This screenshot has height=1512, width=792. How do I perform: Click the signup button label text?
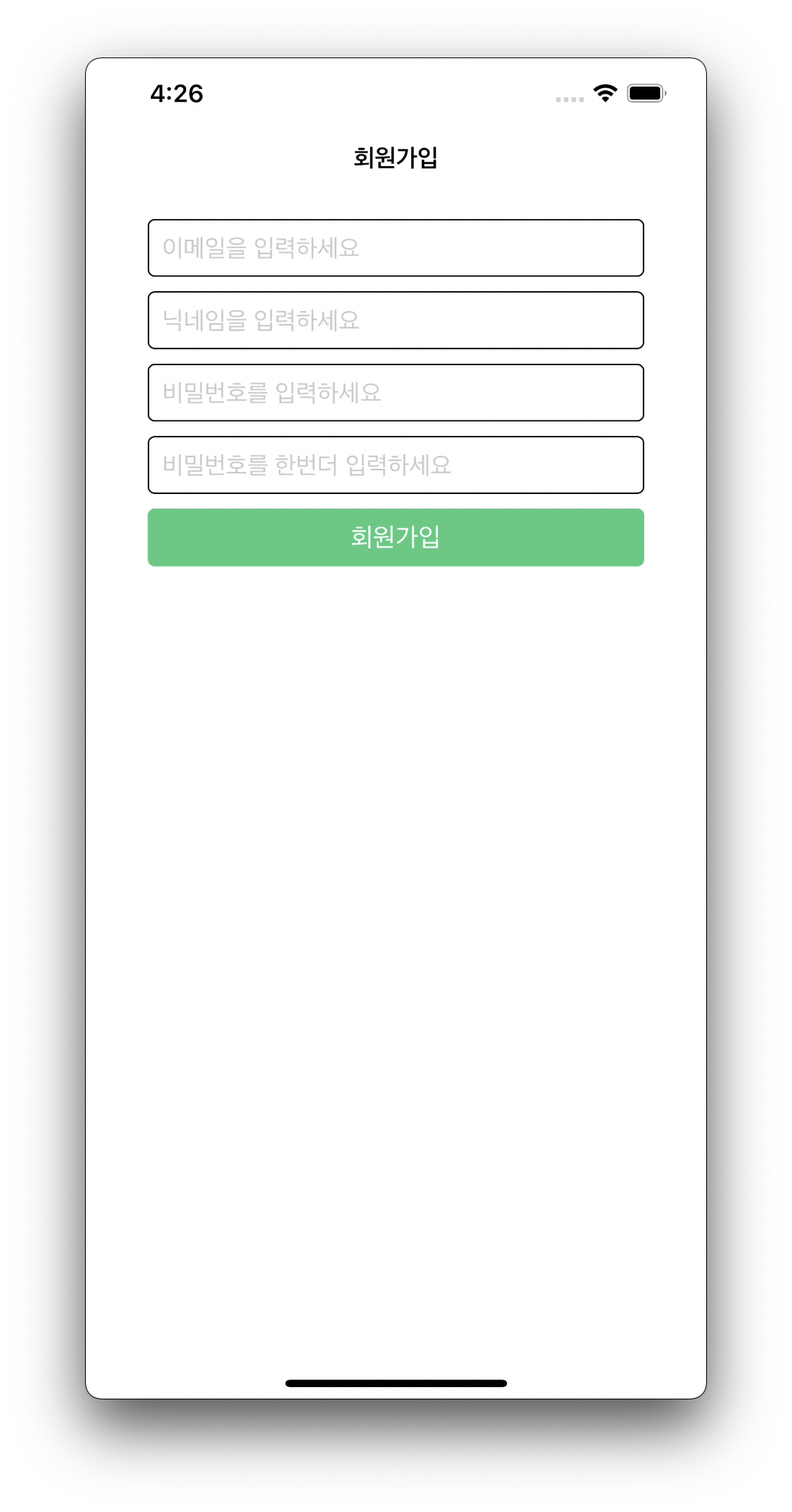395,537
